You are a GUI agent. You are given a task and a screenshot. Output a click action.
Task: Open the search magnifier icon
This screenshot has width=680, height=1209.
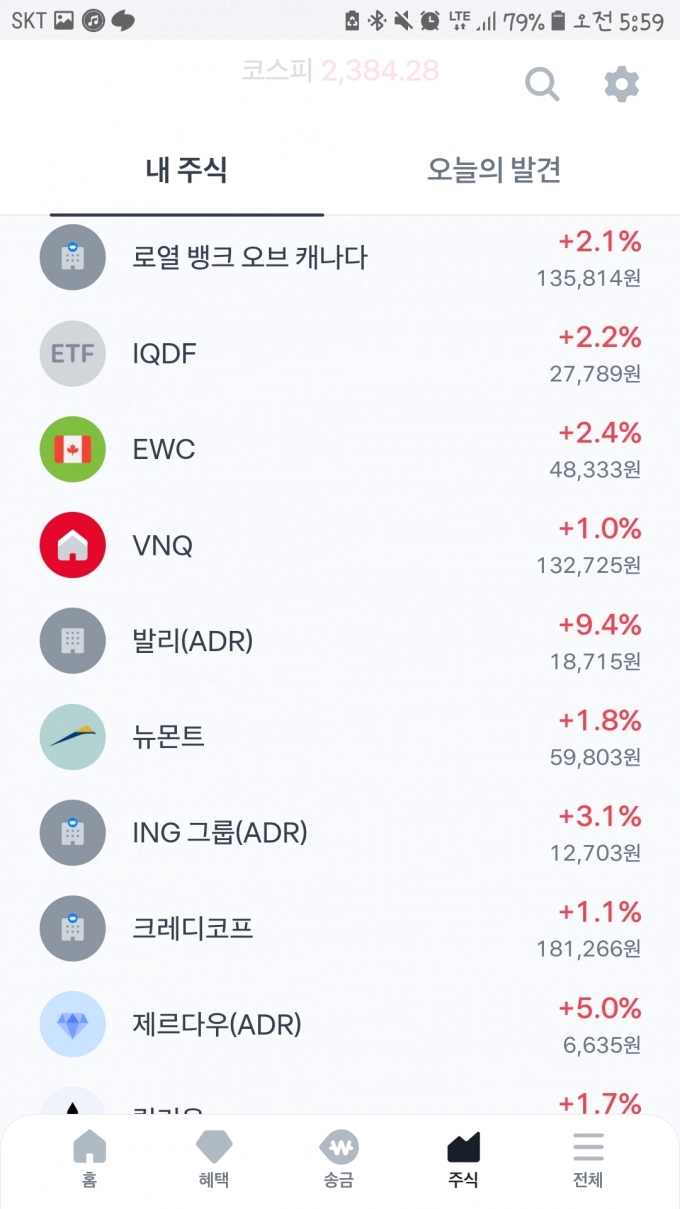click(x=542, y=85)
